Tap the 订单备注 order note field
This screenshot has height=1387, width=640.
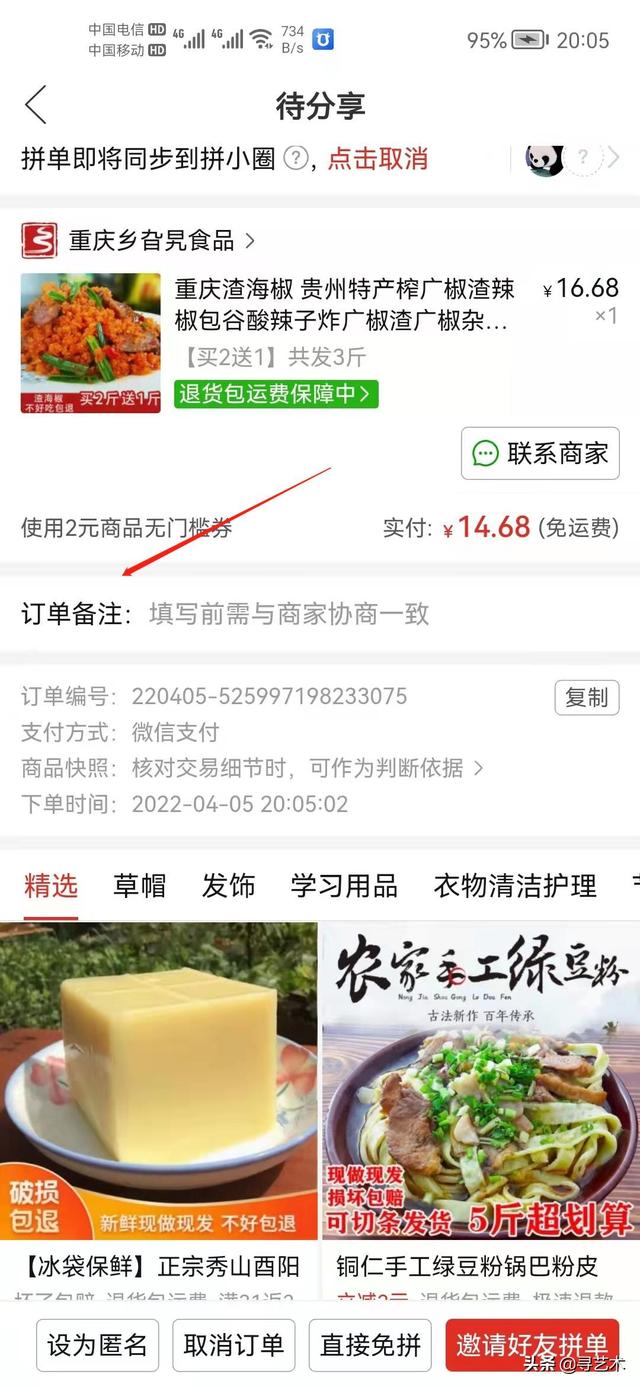tap(290, 613)
